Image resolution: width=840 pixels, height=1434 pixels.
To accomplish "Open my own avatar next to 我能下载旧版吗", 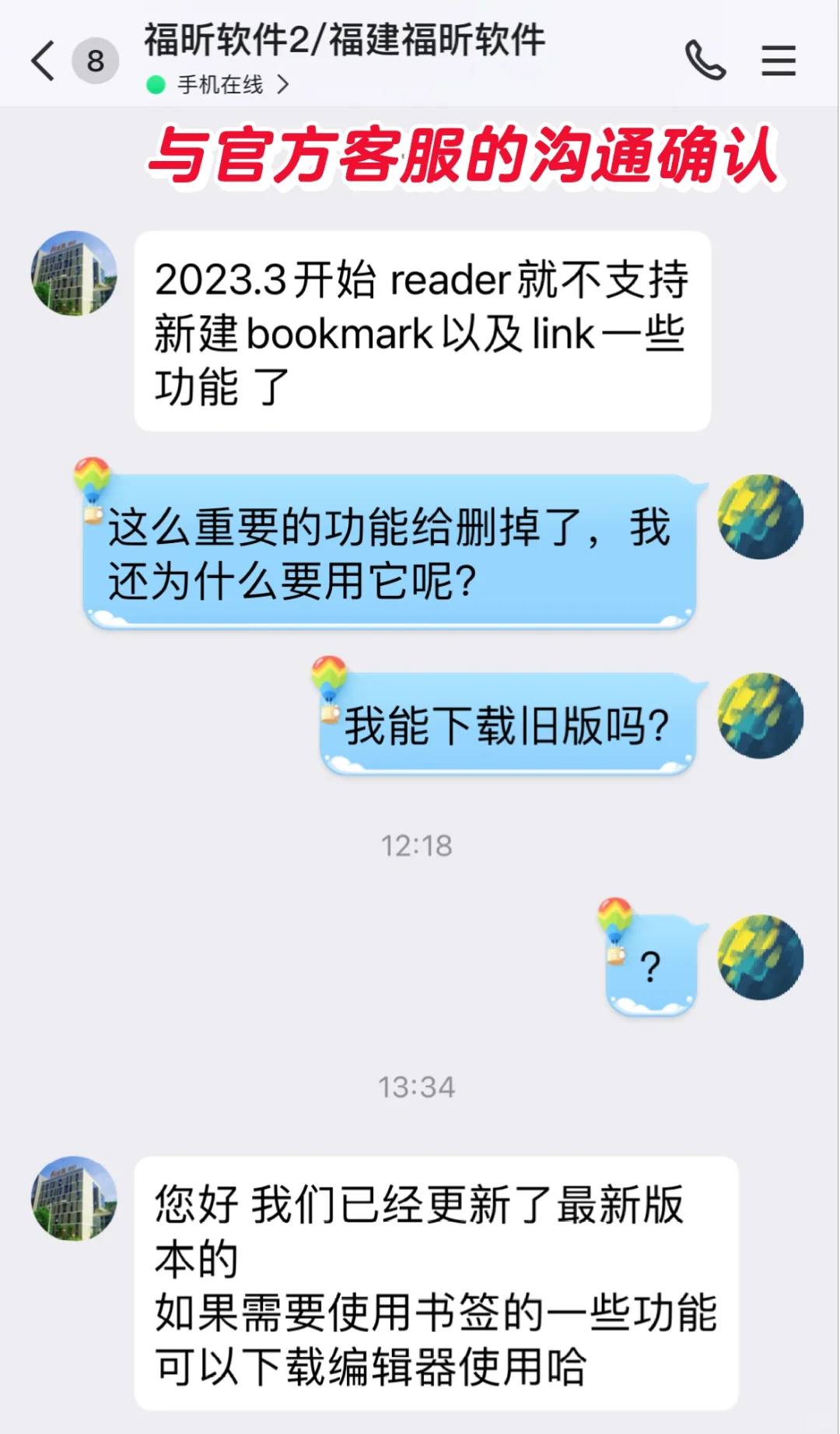I will [760, 716].
